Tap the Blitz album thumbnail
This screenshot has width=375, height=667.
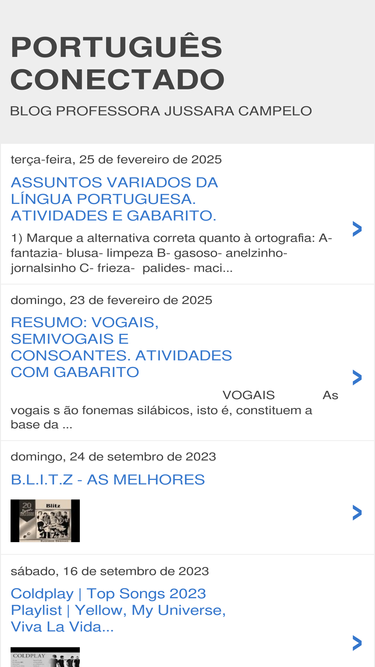point(45,521)
